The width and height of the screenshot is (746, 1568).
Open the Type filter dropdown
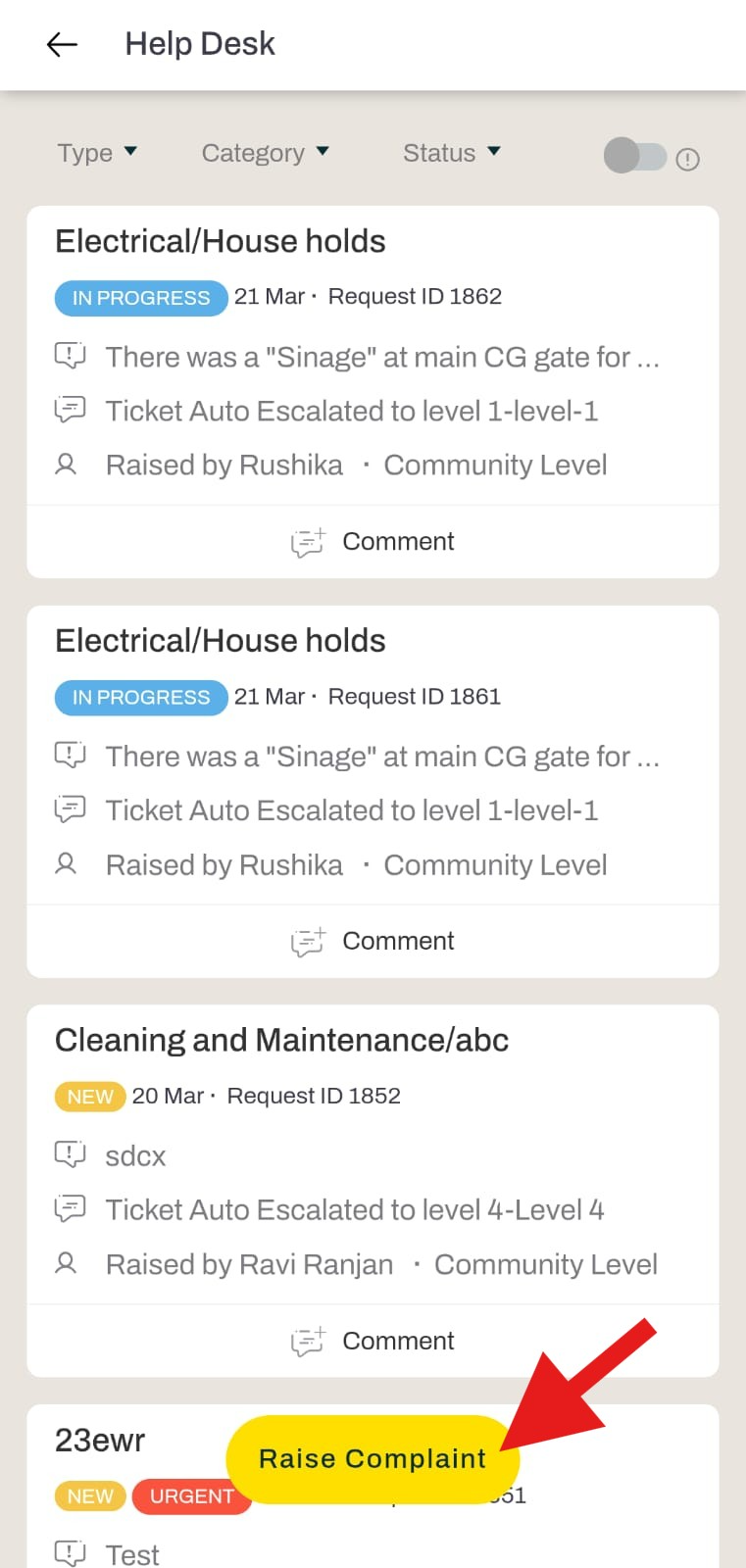tap(97, 153)
